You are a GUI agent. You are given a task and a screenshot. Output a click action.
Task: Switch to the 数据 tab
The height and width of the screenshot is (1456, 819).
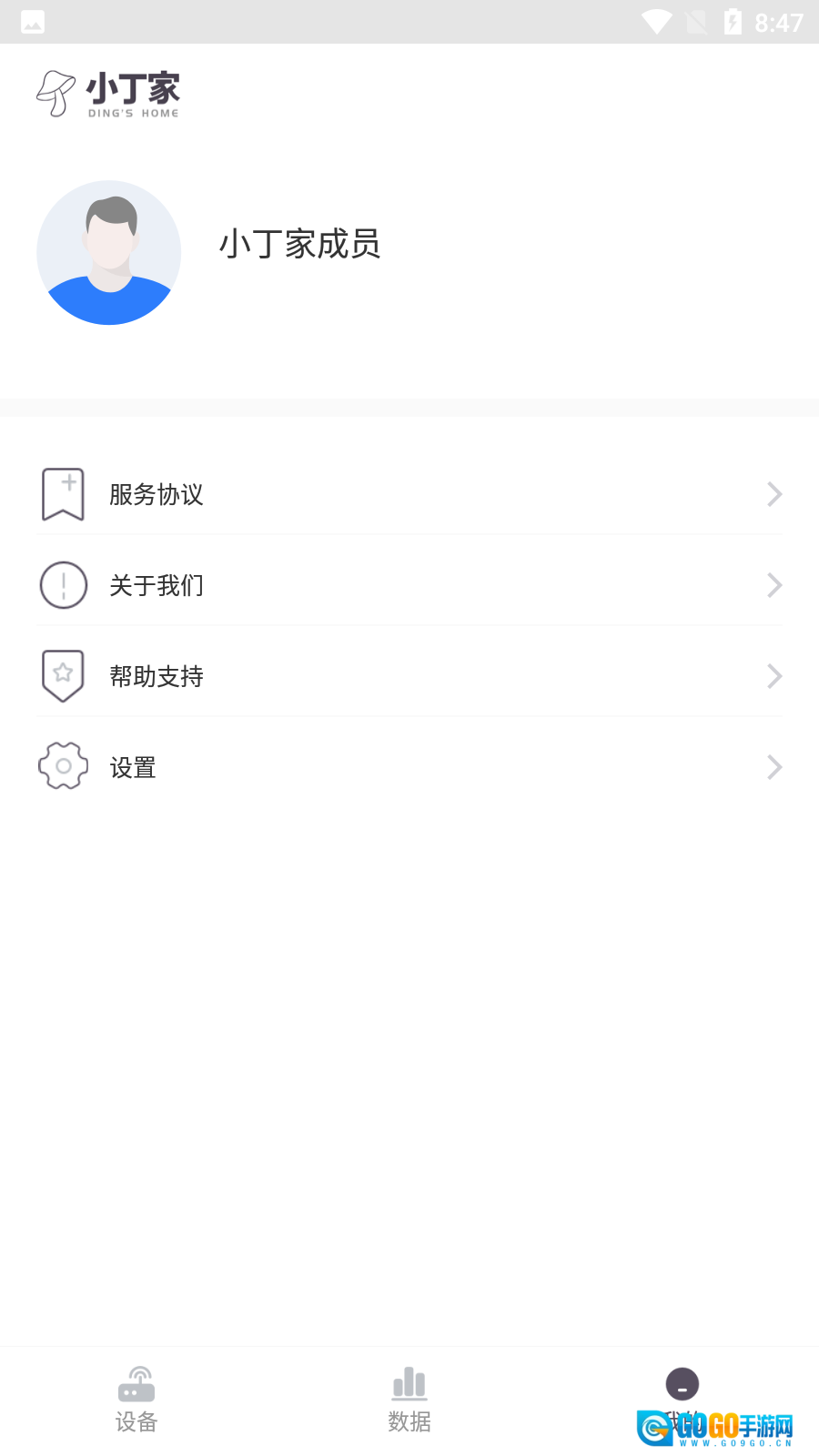click(x=409, y=1400)
